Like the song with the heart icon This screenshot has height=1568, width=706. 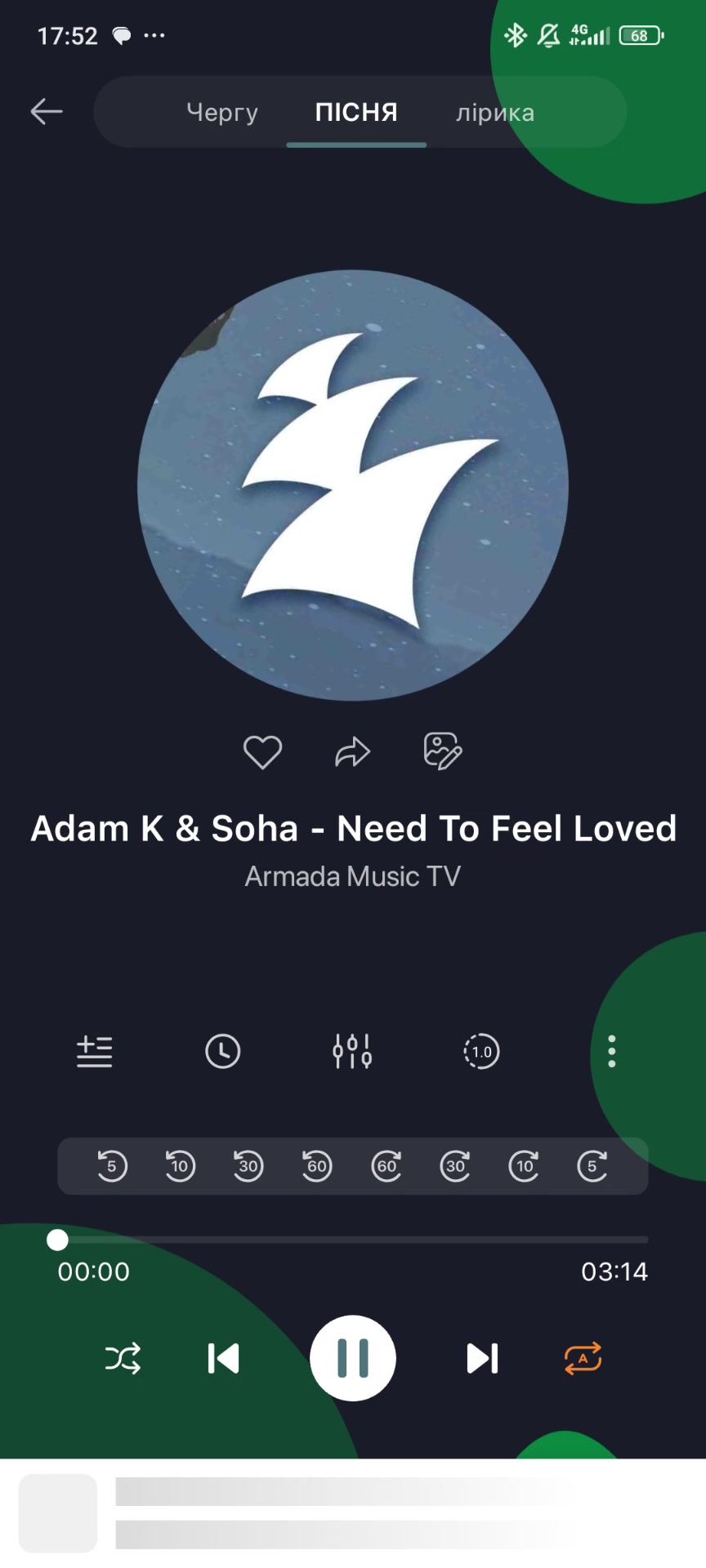click(262, 752)
